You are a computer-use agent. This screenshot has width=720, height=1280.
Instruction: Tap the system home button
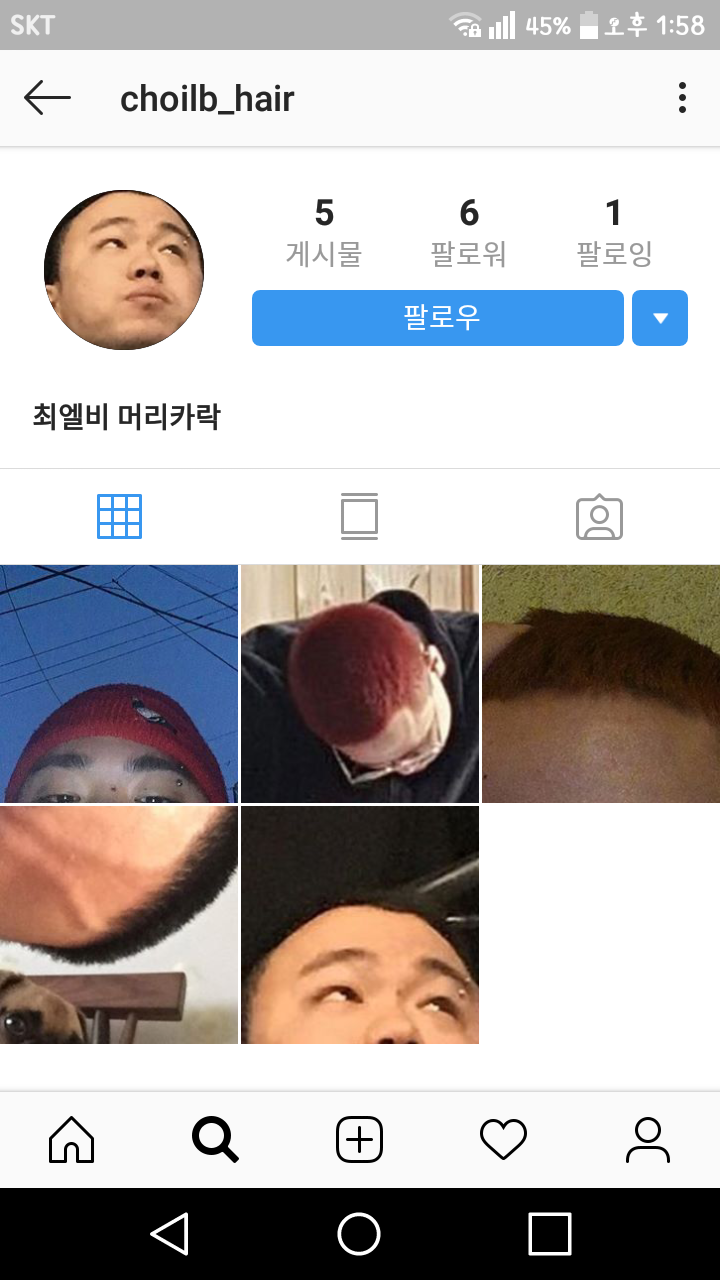tap(359, 1234)
